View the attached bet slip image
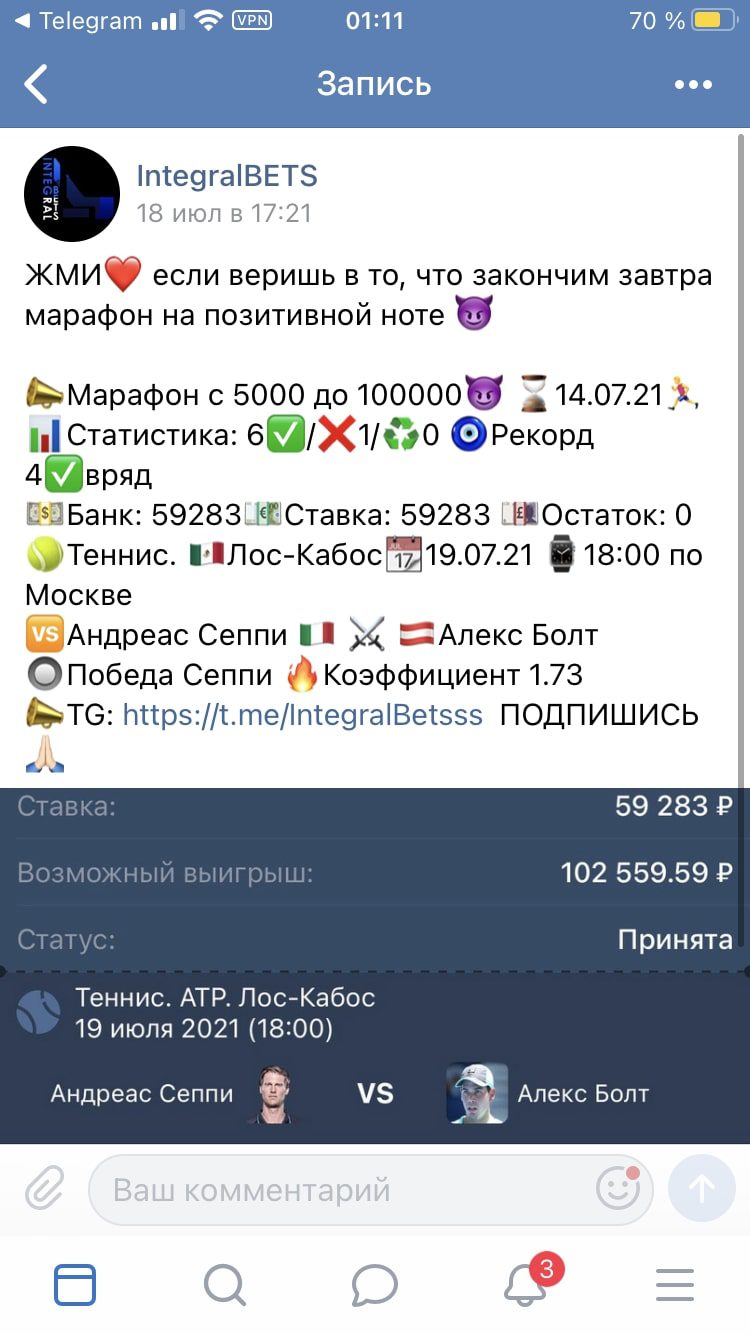The image size is (750, 1334). 375,965
